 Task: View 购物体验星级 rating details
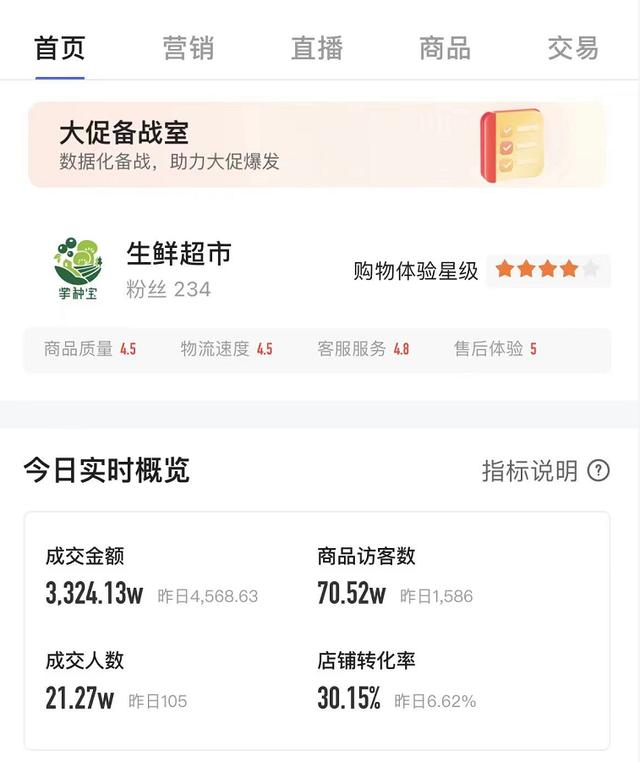coord(480,270)
